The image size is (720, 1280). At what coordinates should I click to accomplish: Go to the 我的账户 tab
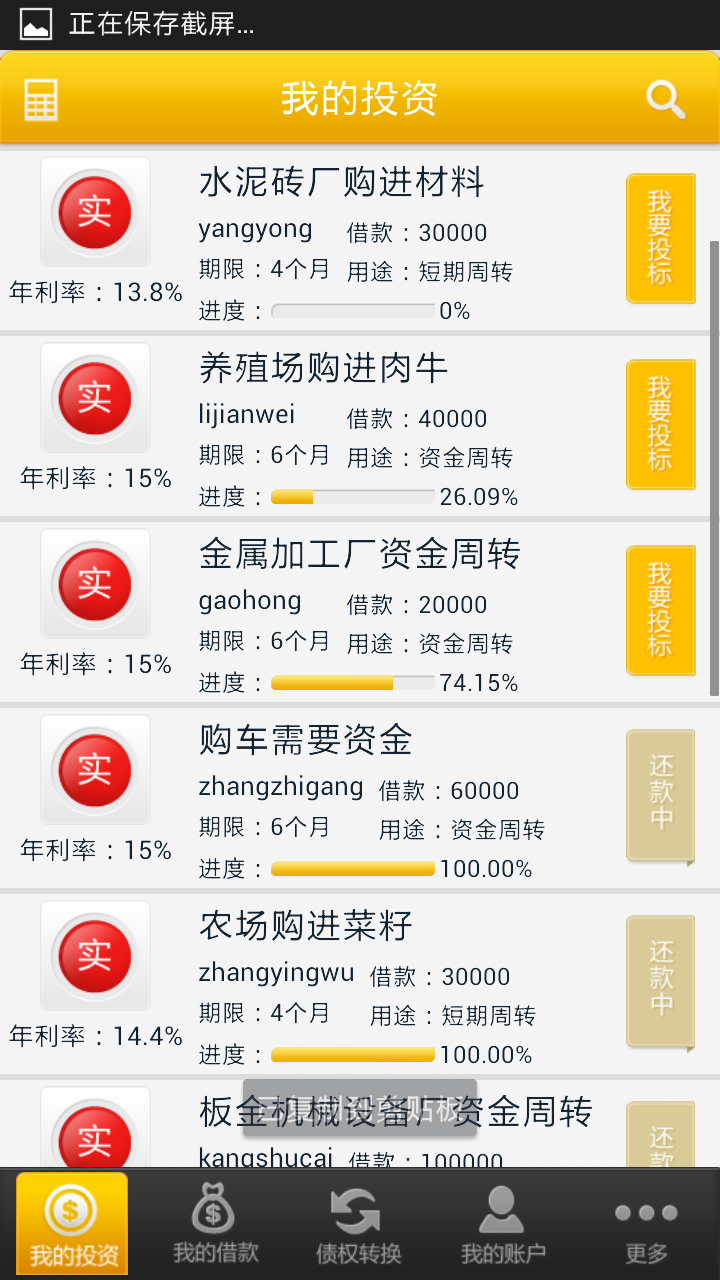503,1223
